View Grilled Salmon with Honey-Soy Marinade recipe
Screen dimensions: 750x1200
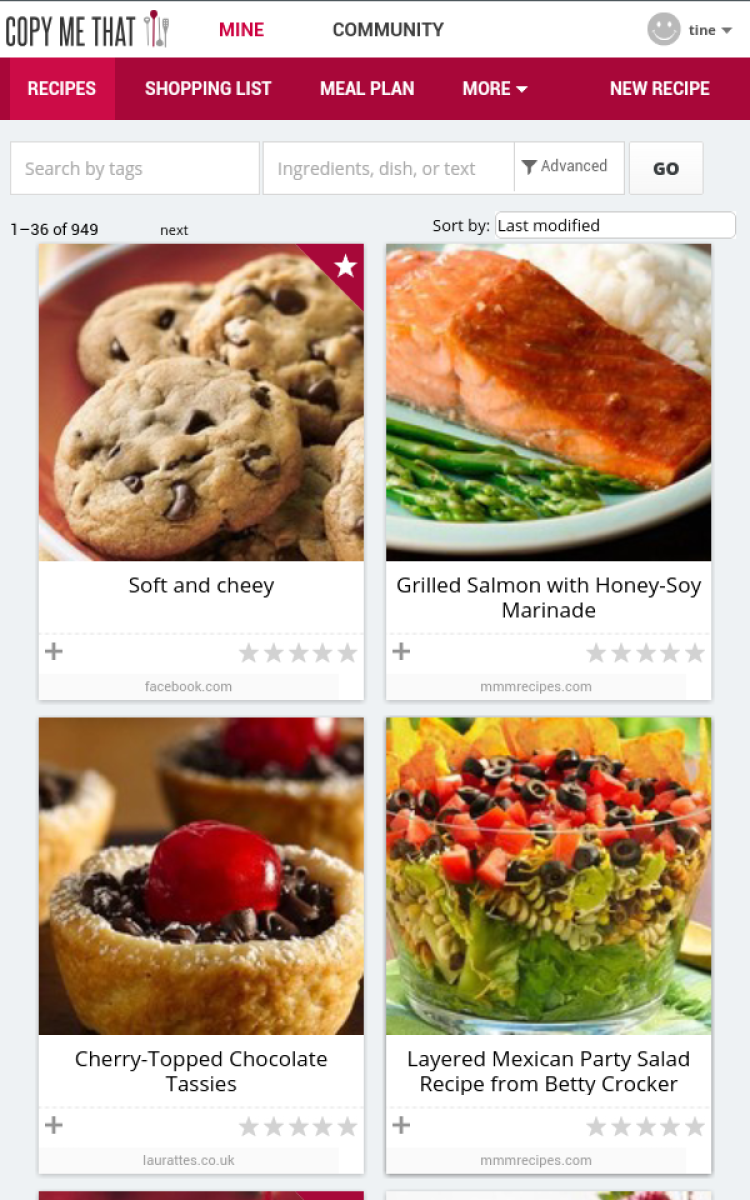pyautogui.click(x=549, y=597)
